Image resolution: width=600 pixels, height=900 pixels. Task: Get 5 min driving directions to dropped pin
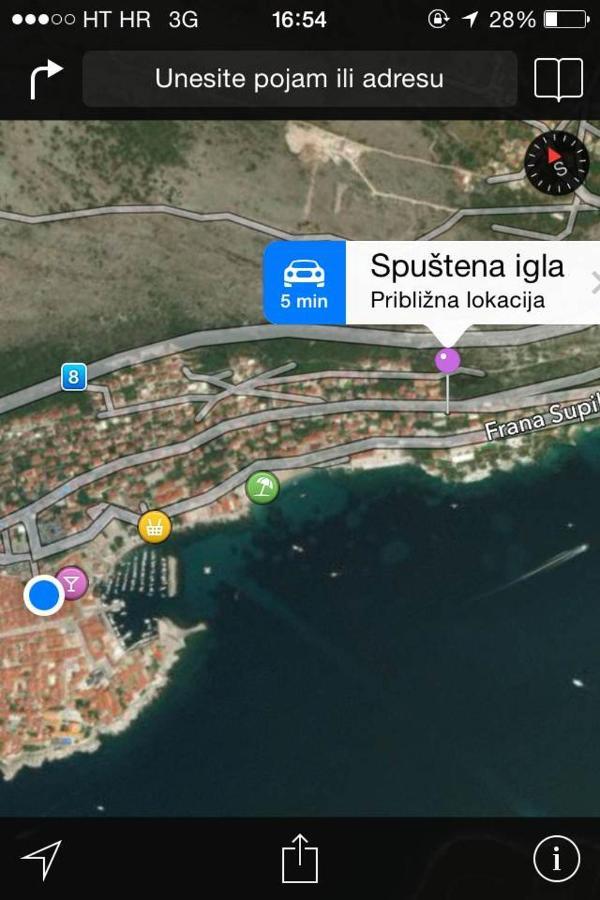coord(304,282)
